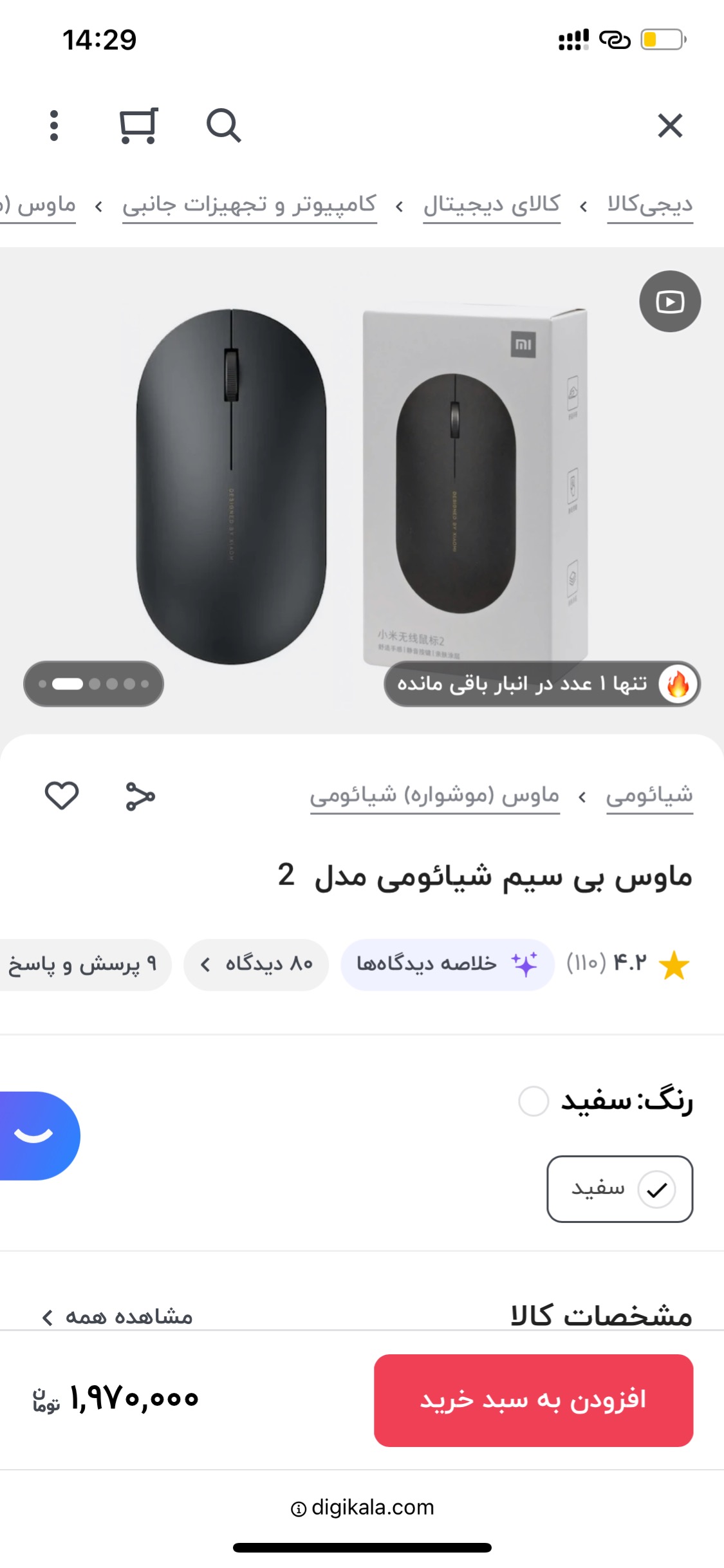Open شیائومی brand link
The height and width of the screenshot is (1568, 724).
click(x=649, y=796)
